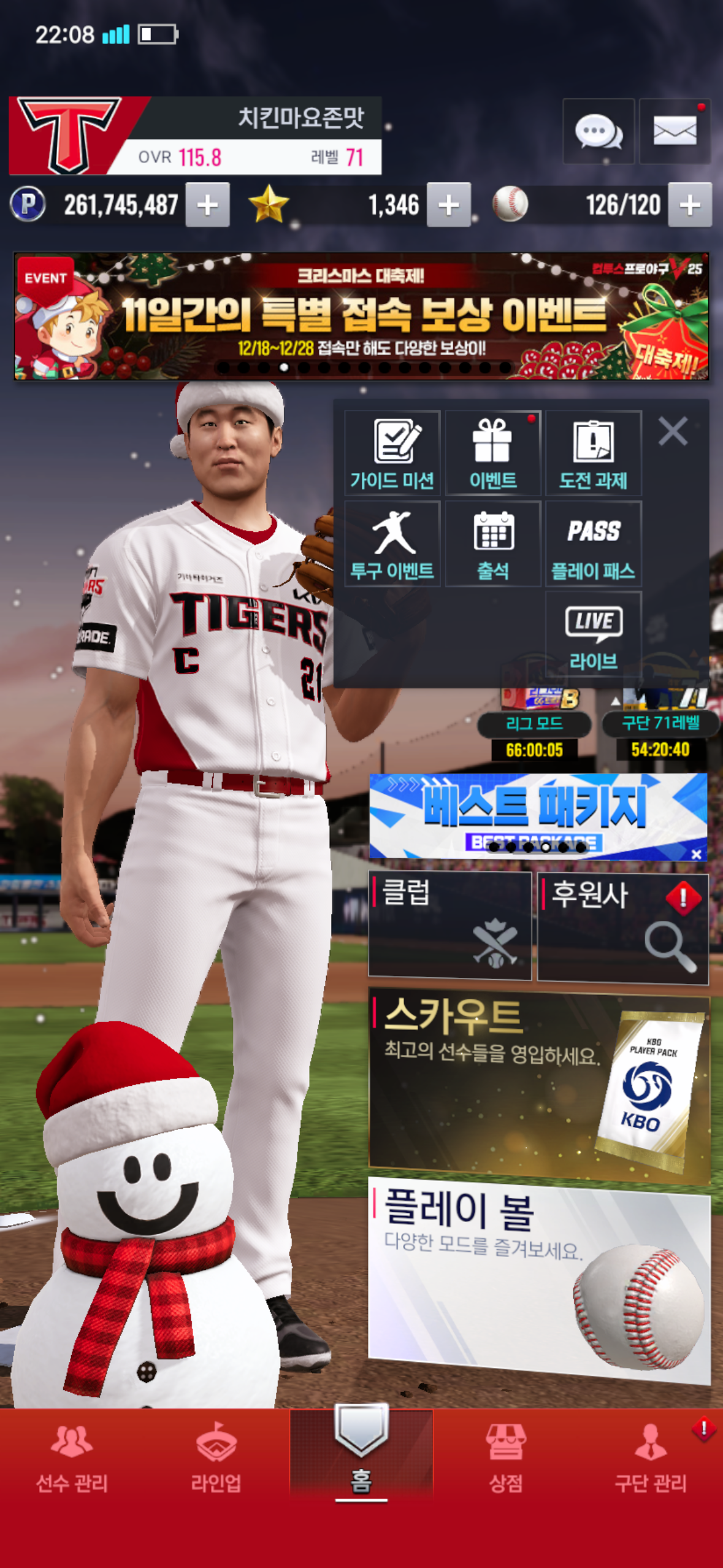Start 플레이 볼 game modes
The height and width of the screenshot is (1568, 723).
pyautogui.click(x=538, y=1279)
